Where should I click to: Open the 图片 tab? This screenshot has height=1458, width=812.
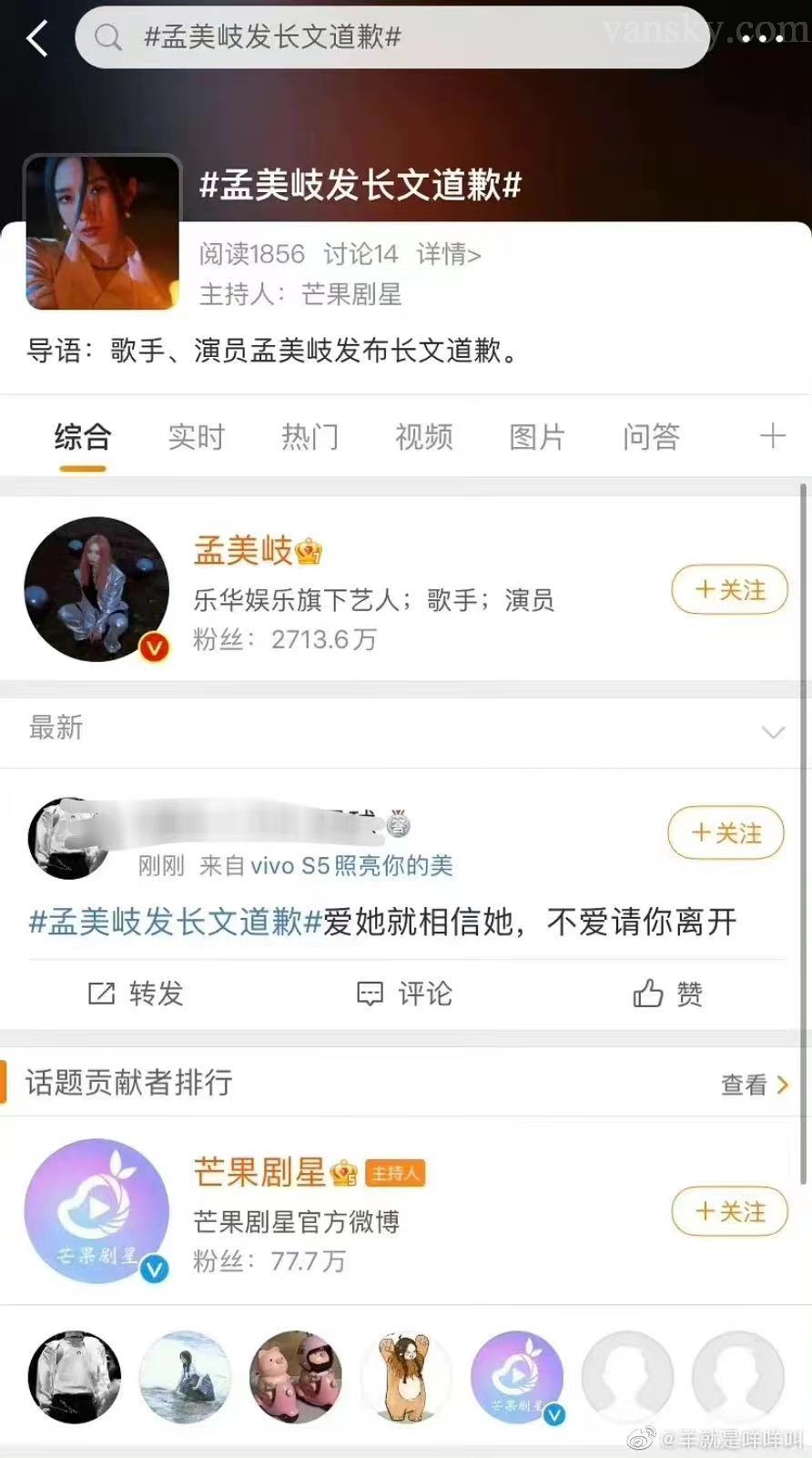point(537,437)
